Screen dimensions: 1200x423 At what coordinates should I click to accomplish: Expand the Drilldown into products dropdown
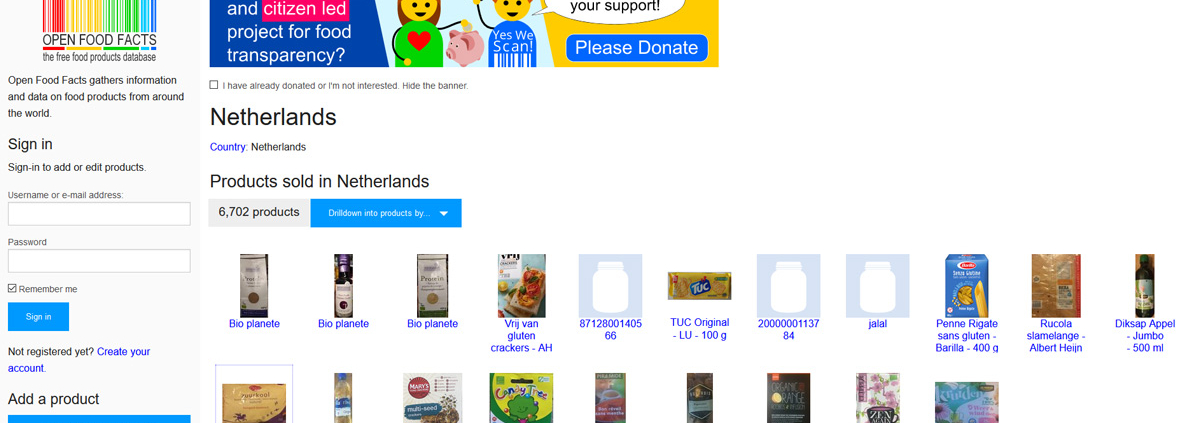point(386,213)
